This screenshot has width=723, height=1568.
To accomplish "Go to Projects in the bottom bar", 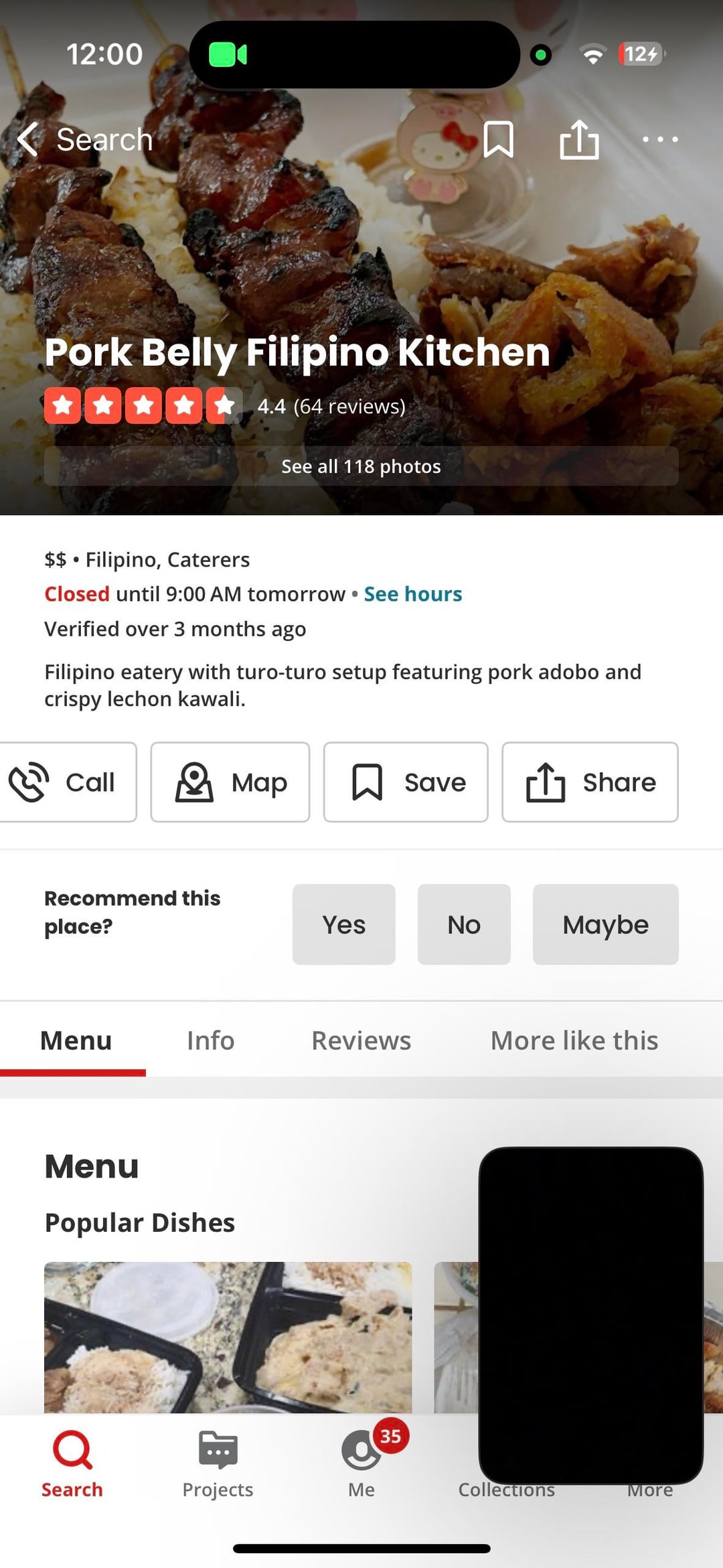I will click(218, 1464).
